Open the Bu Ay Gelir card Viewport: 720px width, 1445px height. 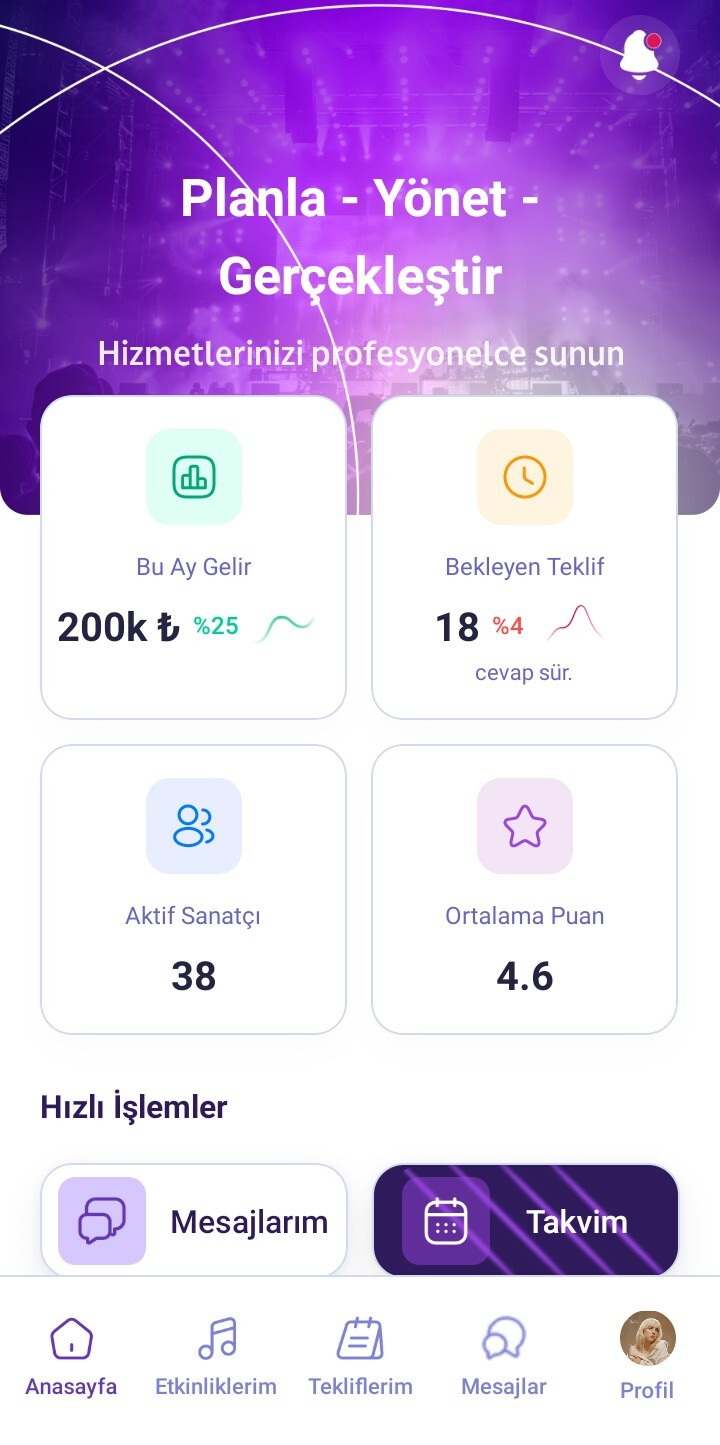[x=193, y=557]
